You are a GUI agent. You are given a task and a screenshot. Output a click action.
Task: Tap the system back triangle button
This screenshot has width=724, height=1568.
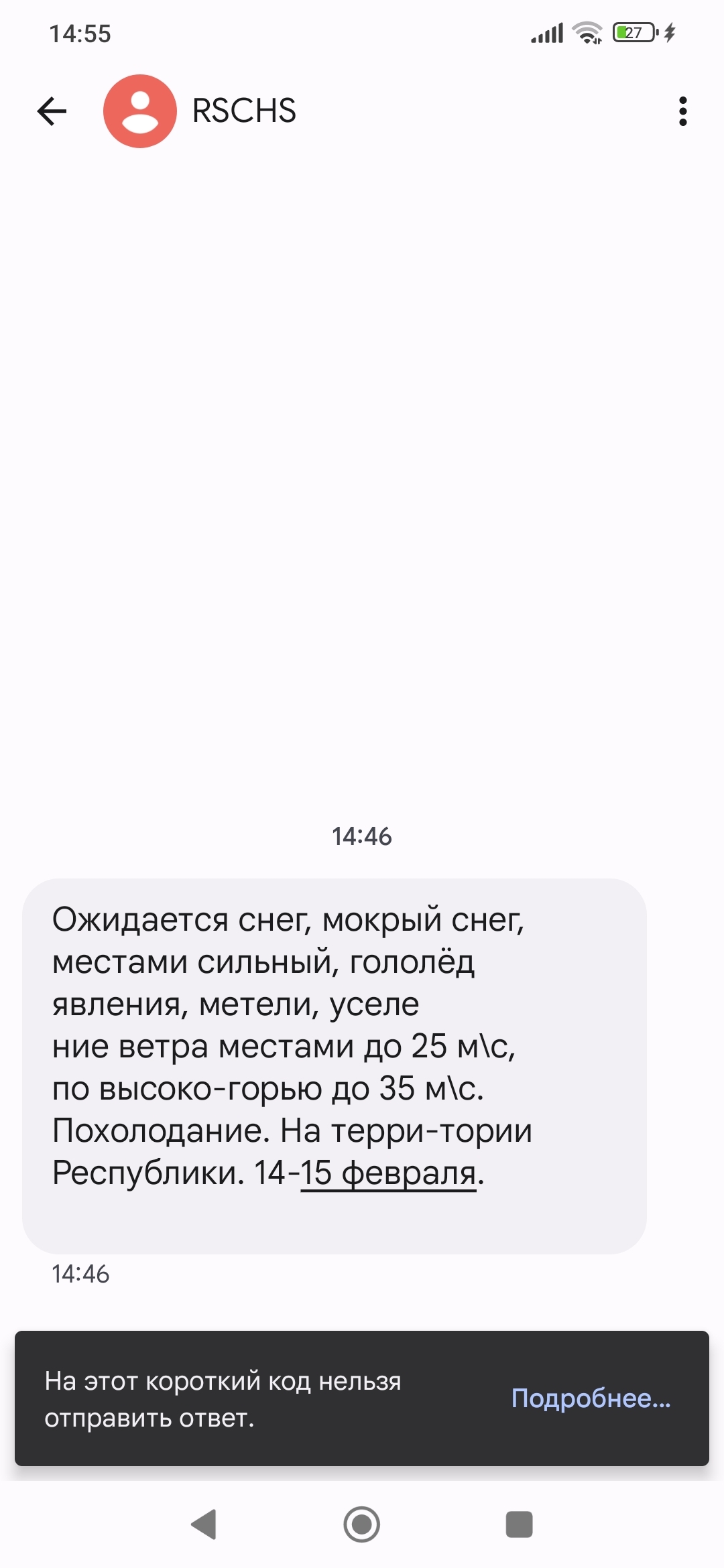click(x=204, y=1524)
